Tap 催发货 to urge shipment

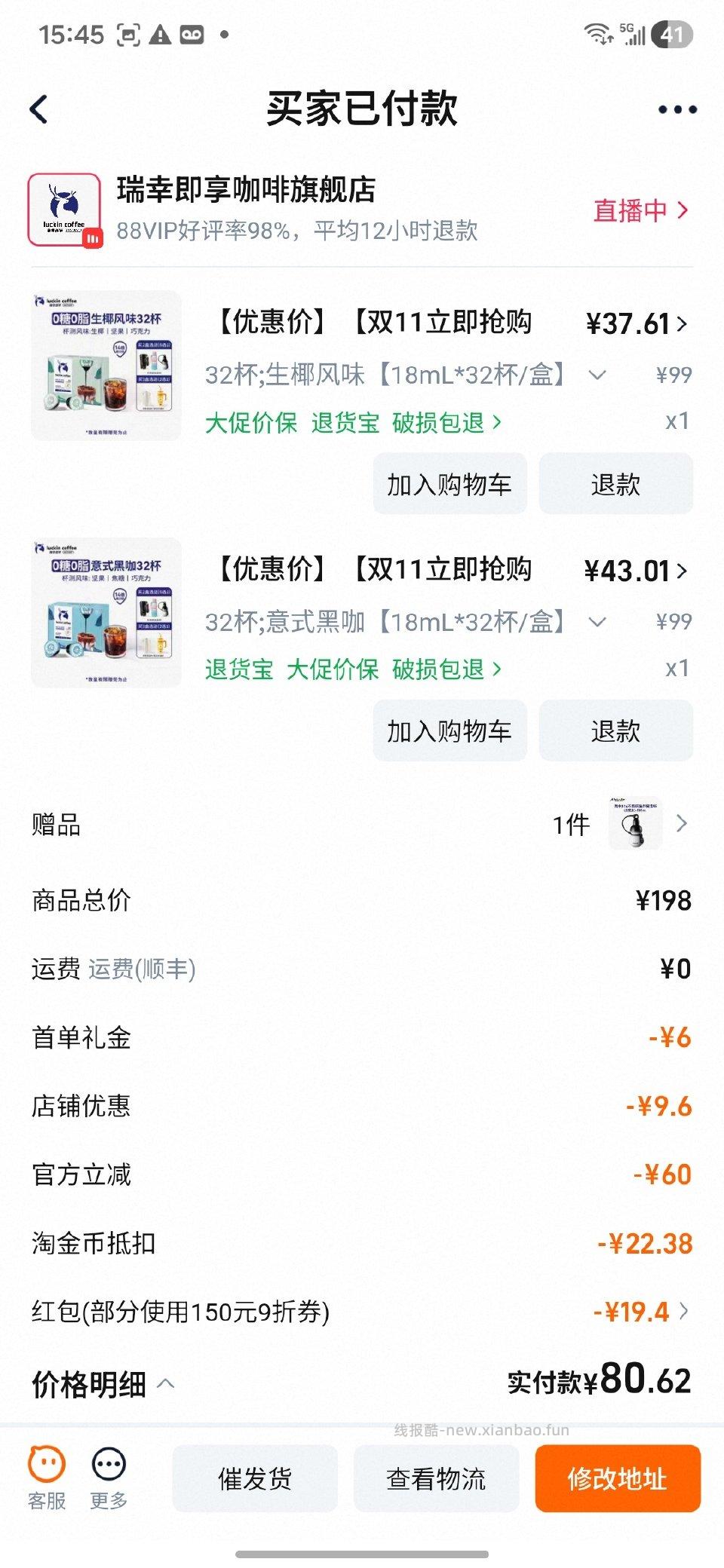(x=255, y=1478)
